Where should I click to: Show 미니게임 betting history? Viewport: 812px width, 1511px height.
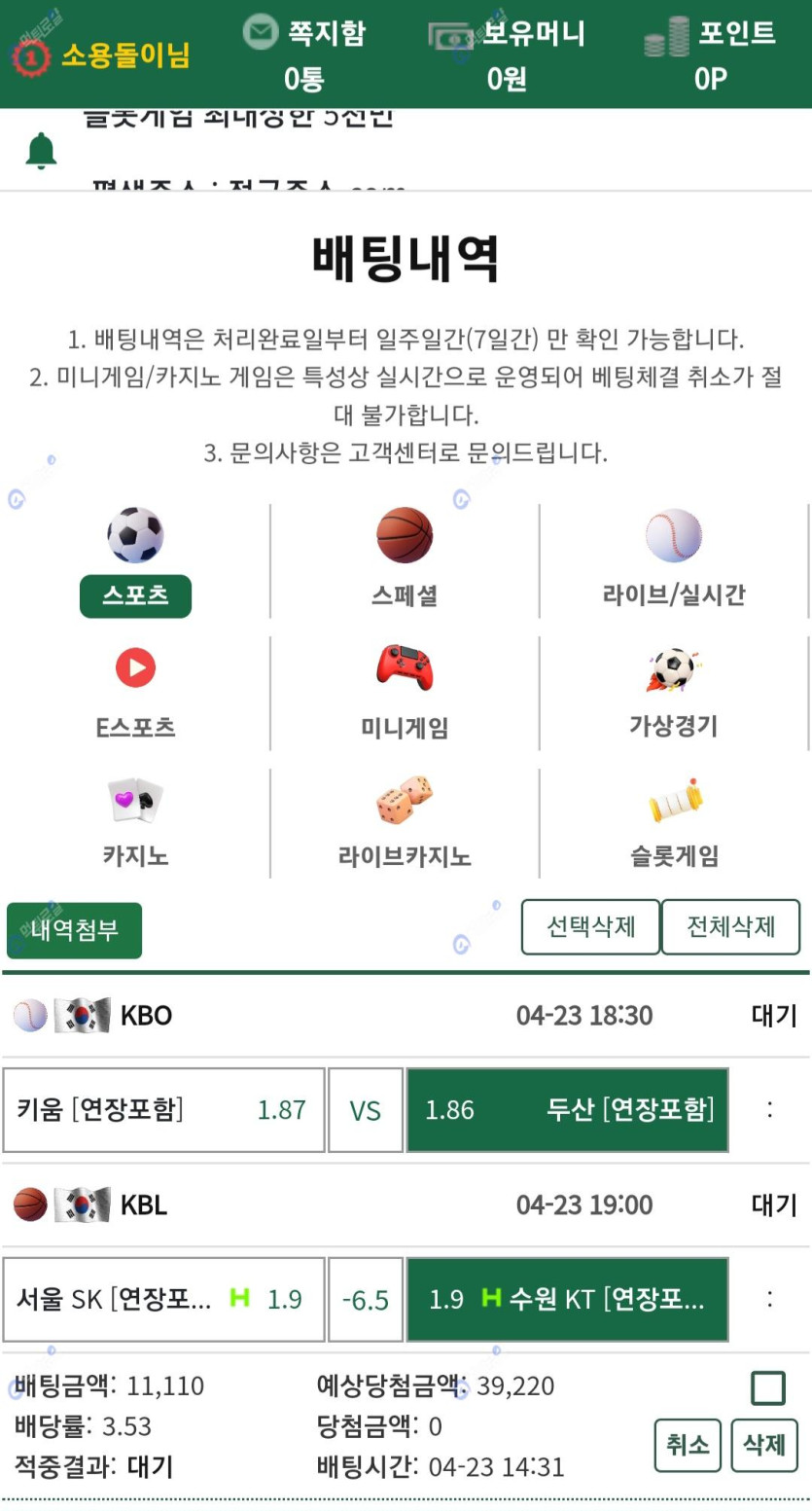coord(405,693)
